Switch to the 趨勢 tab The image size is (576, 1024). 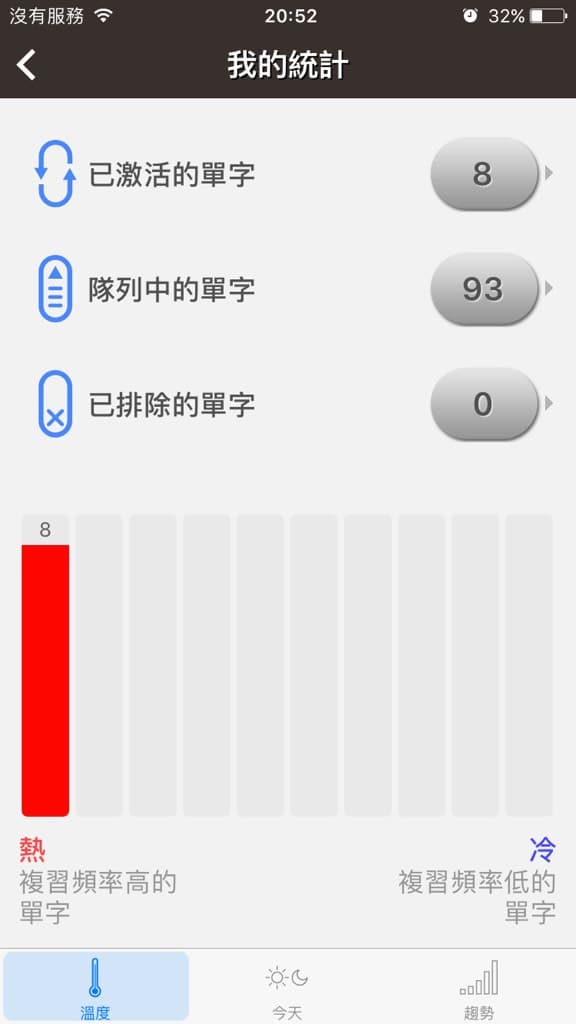tap(479, 987)
